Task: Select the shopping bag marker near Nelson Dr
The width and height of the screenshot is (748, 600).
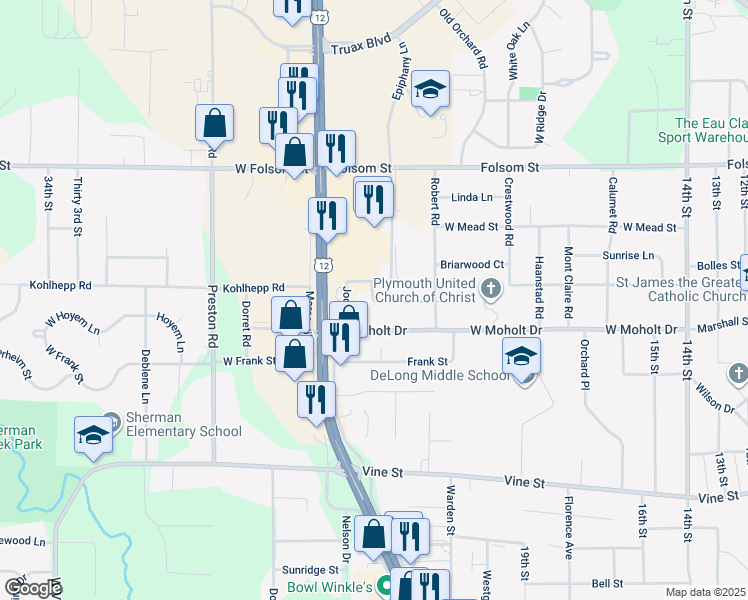Action: click(373, 535)
